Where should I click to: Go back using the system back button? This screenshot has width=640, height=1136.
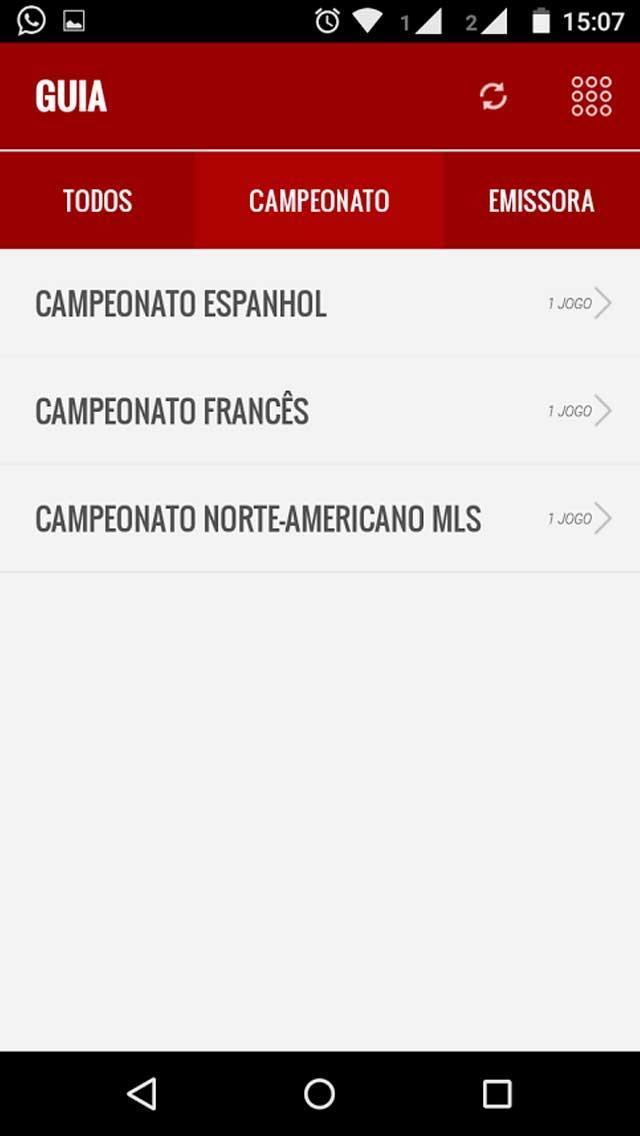click(x=142, y=1093)
